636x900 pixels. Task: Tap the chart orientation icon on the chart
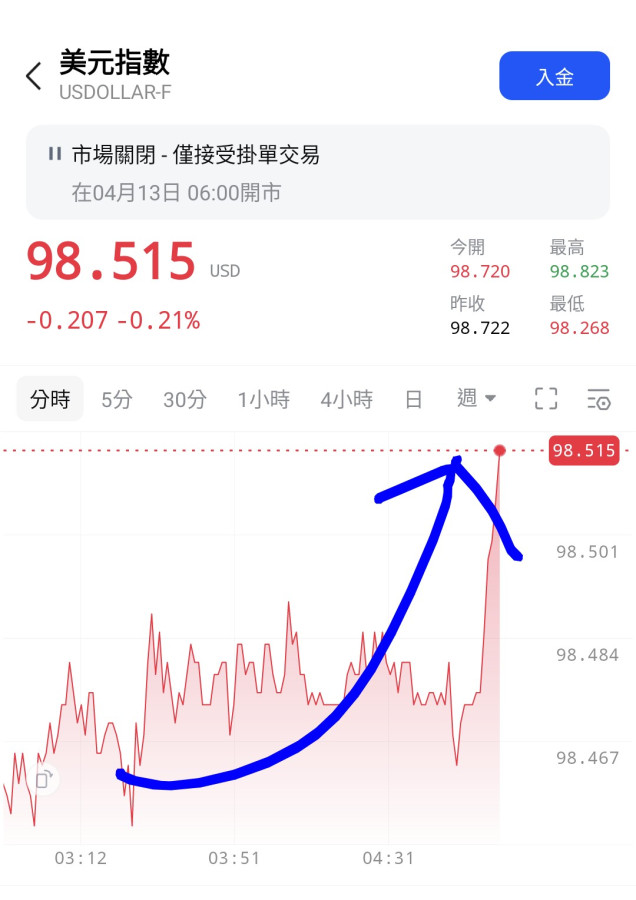click(43, 780)
